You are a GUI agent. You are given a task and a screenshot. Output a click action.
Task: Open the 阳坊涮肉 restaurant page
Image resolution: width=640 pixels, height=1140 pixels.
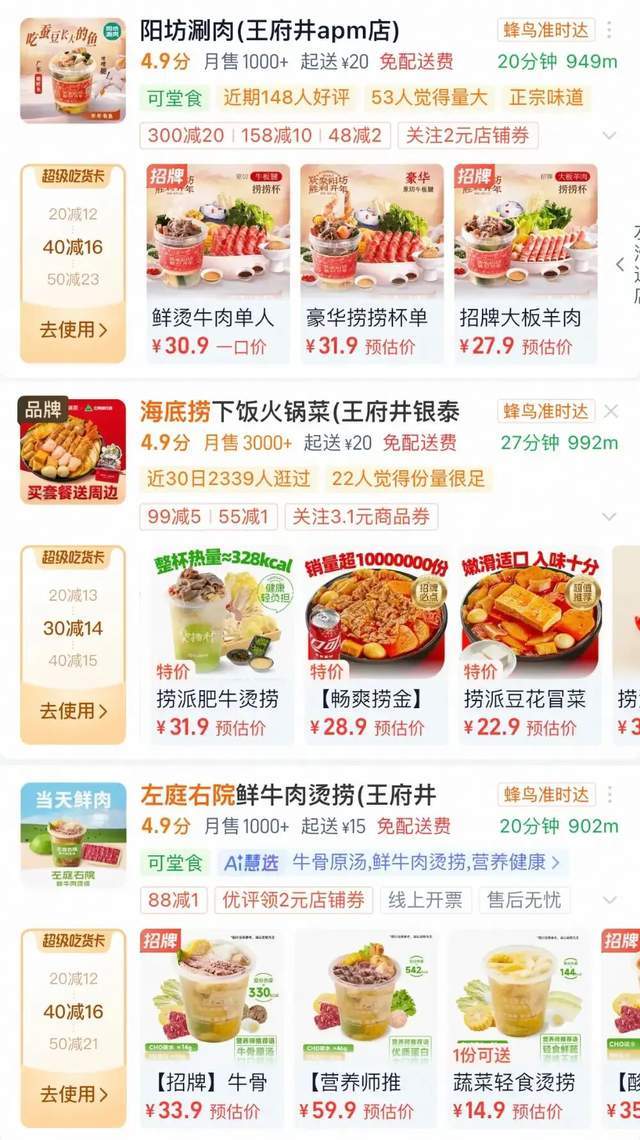point(270,30)
